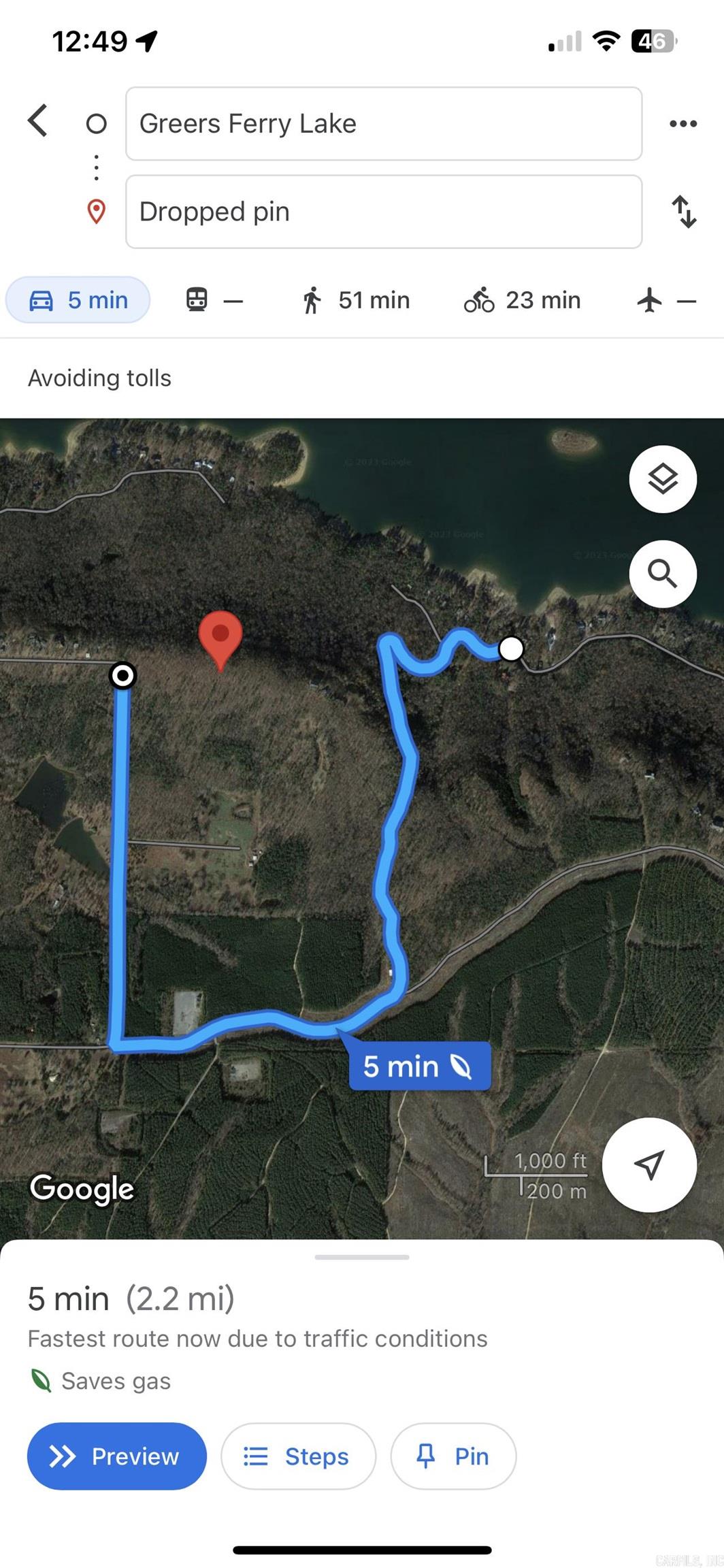Search along the route
The width and height of the screenshot is (724, 1568).
[662, 574]
